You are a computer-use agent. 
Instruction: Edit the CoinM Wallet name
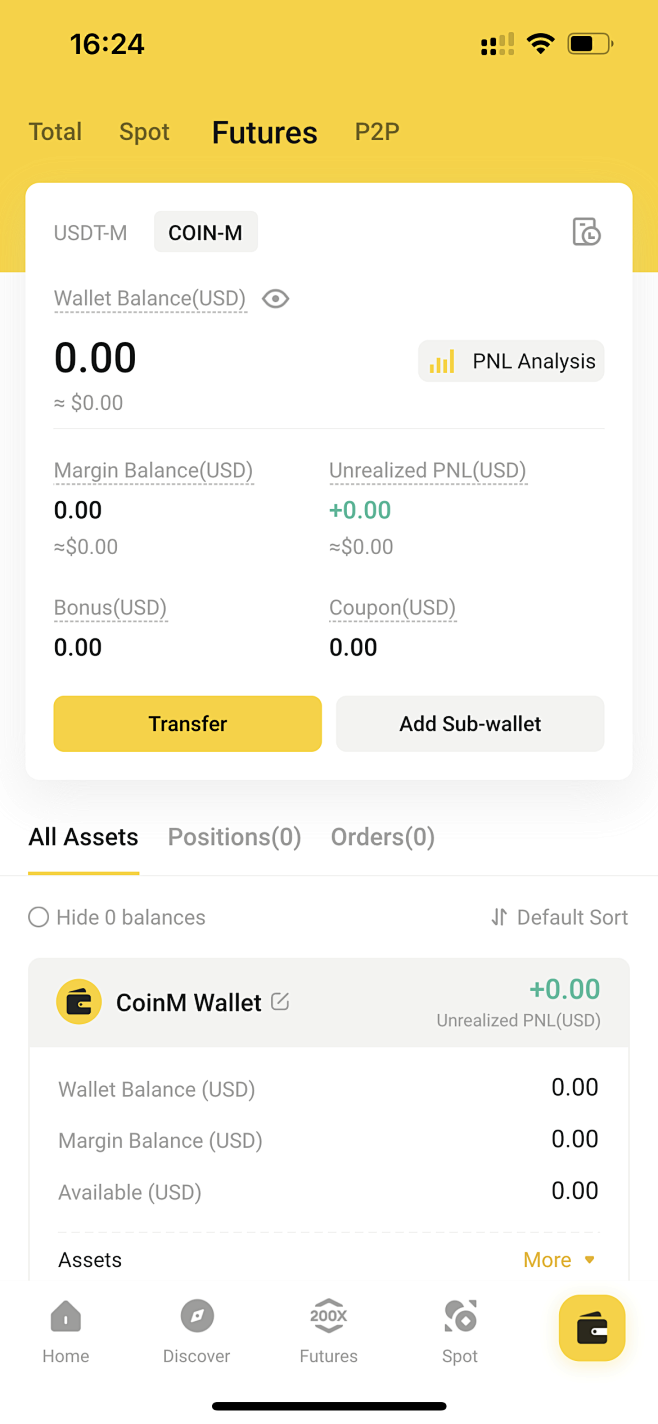[x=280, y=1002]
